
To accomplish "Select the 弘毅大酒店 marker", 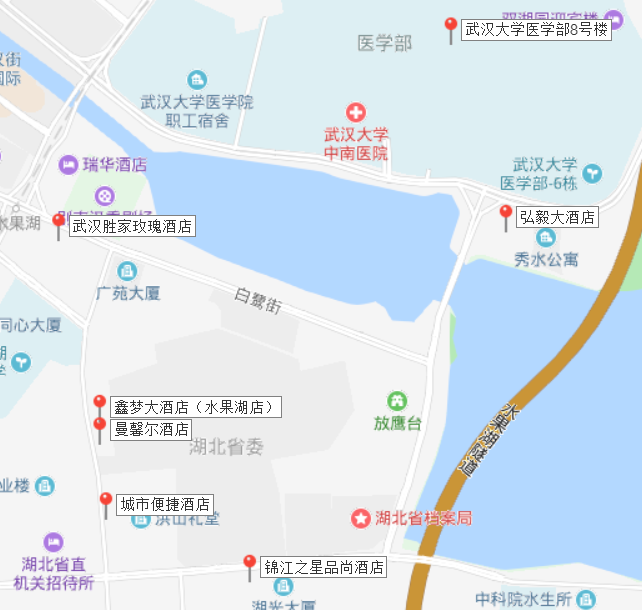I will click(506, 214).
